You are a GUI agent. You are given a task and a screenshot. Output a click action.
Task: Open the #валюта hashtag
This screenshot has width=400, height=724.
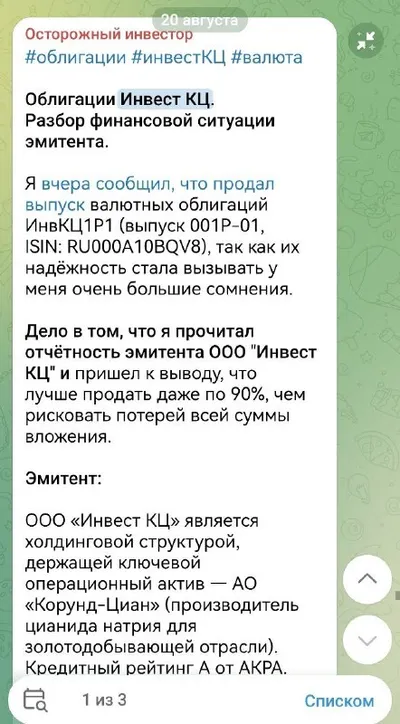266,58
